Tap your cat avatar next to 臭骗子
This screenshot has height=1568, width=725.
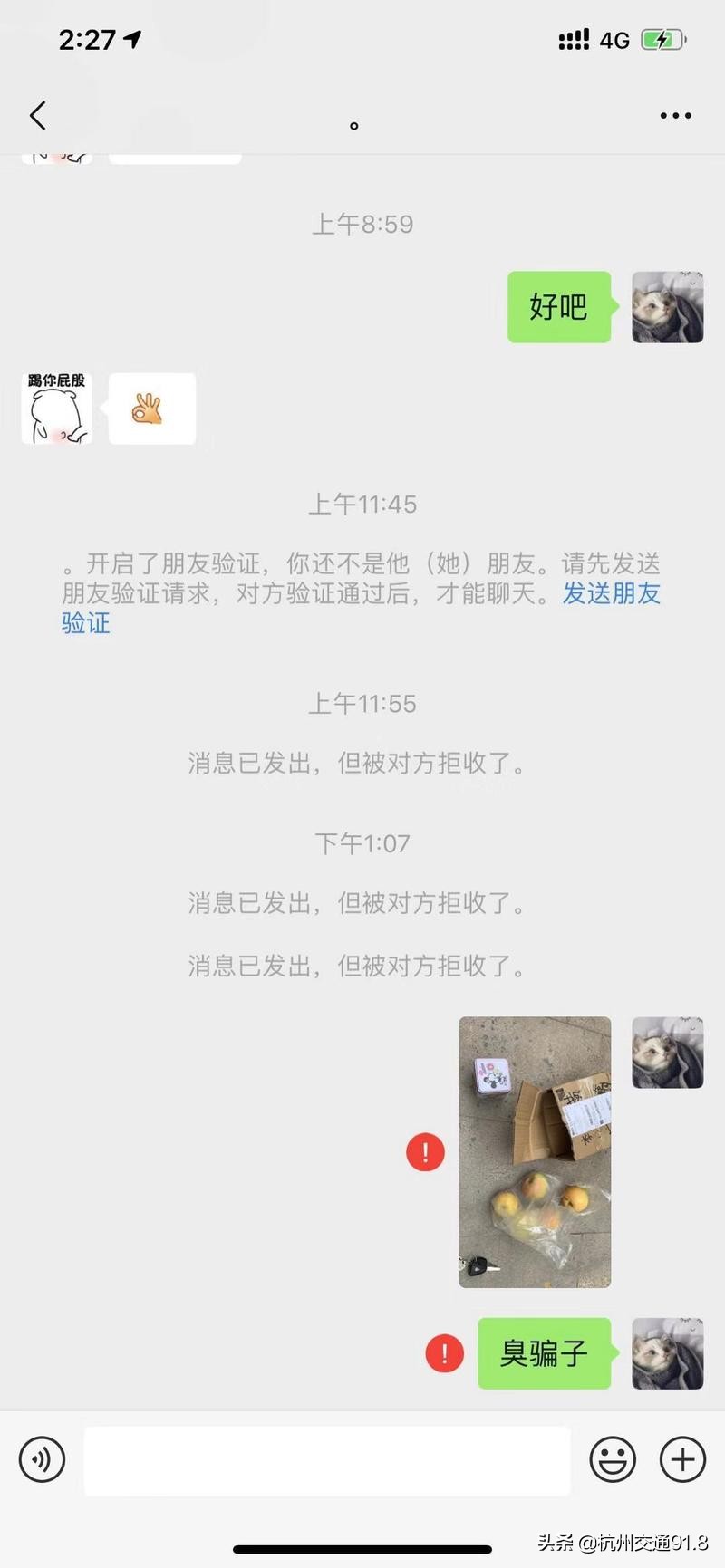coord(668,1352)
